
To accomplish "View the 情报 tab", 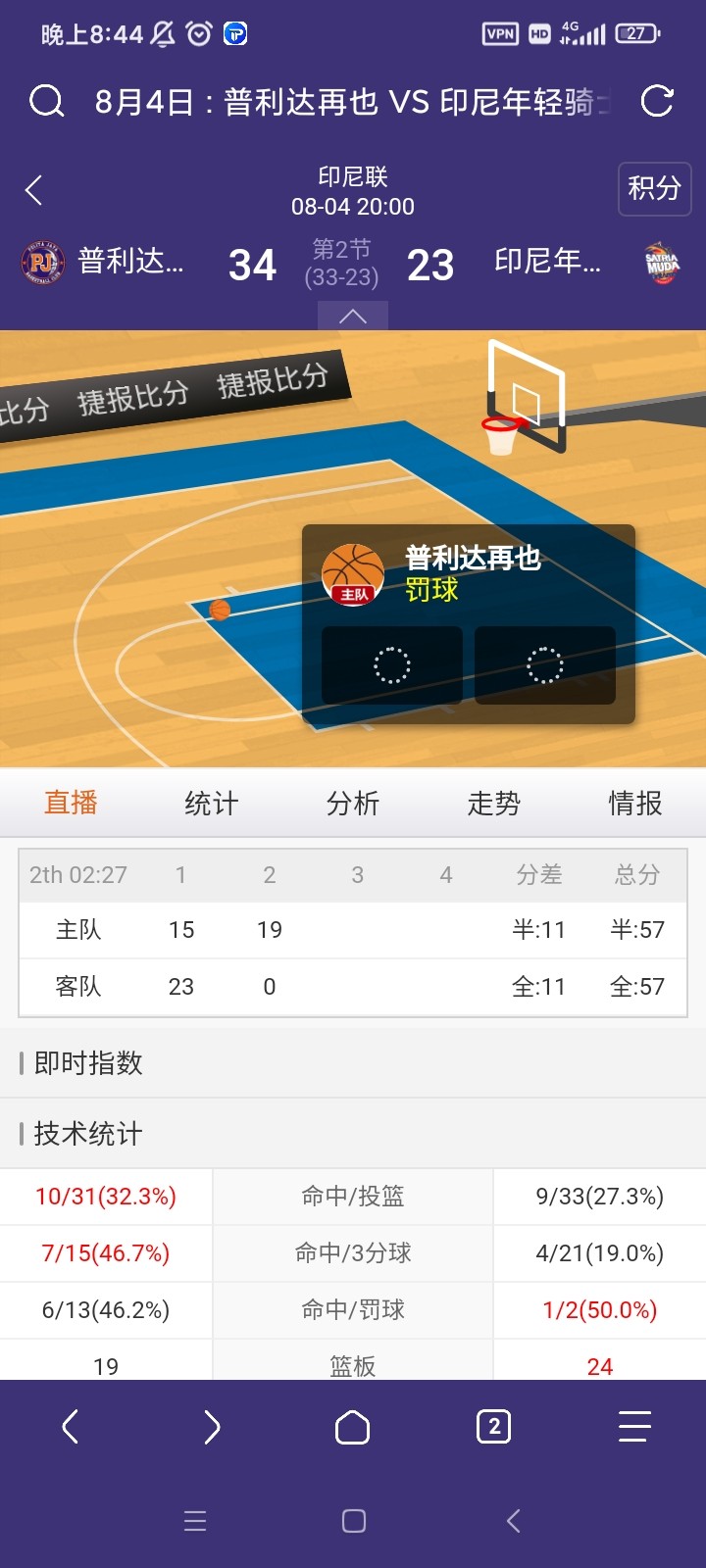I will (635, 803).
